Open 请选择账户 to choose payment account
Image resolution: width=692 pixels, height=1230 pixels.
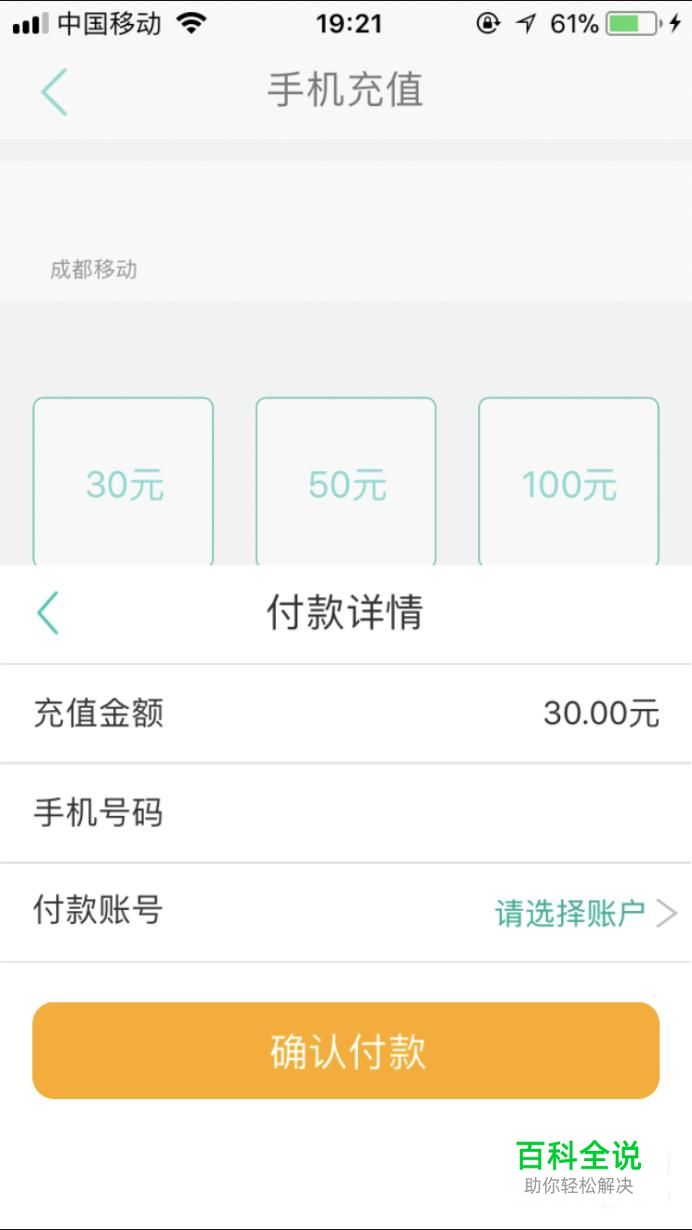coord(586,913)
